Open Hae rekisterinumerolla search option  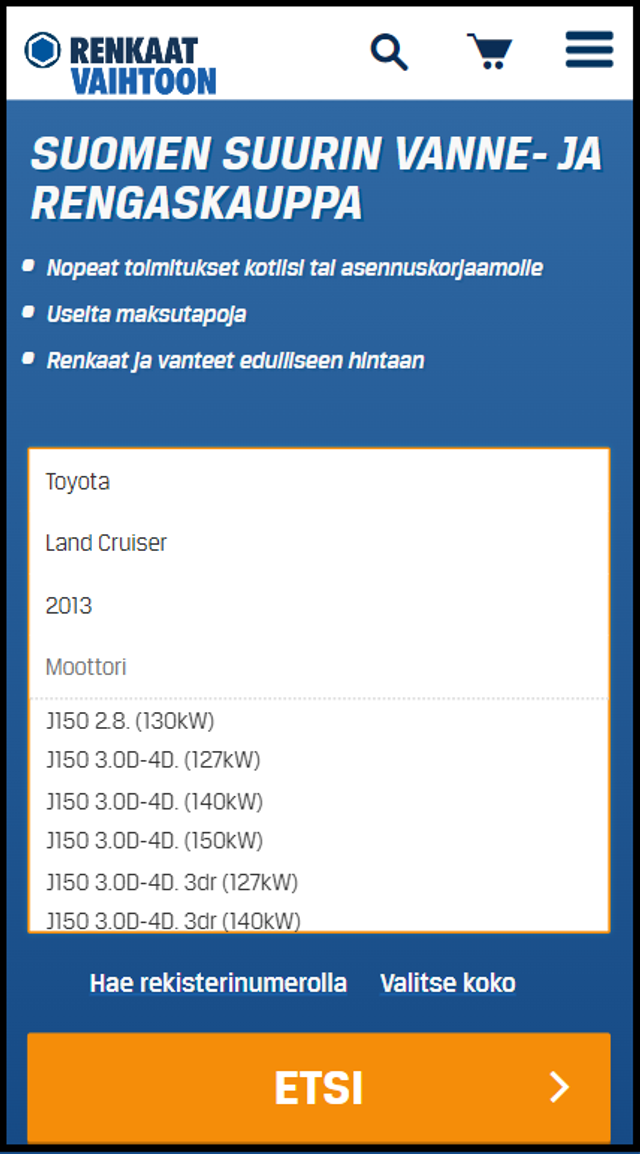tap(218, 983)
